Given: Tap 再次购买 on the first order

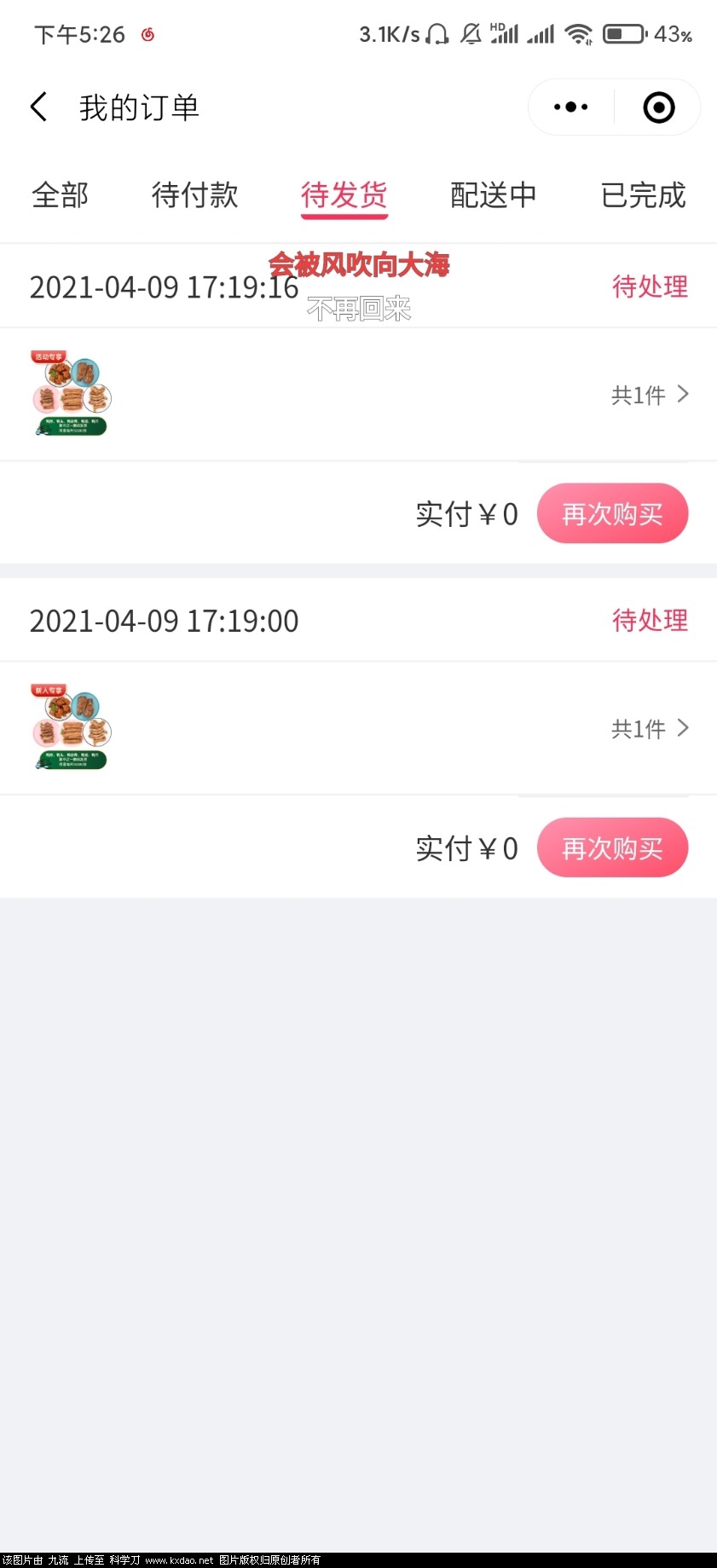Looking at the screenshot, I should click(x=612, y=513).
